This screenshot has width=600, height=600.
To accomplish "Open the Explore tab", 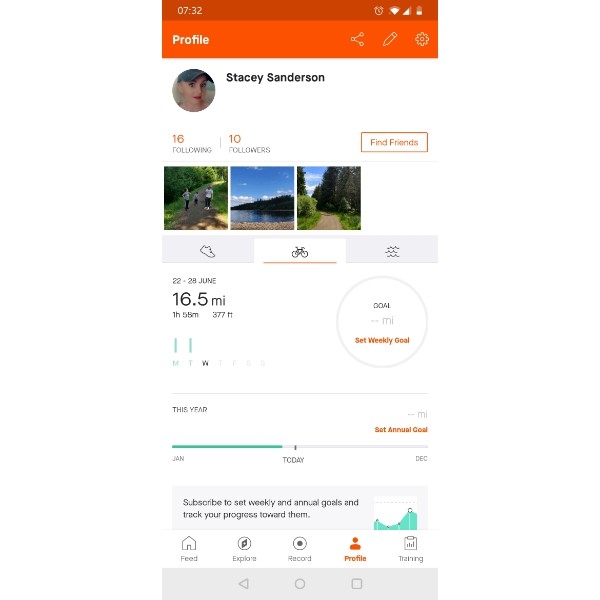I will (244, 548).
